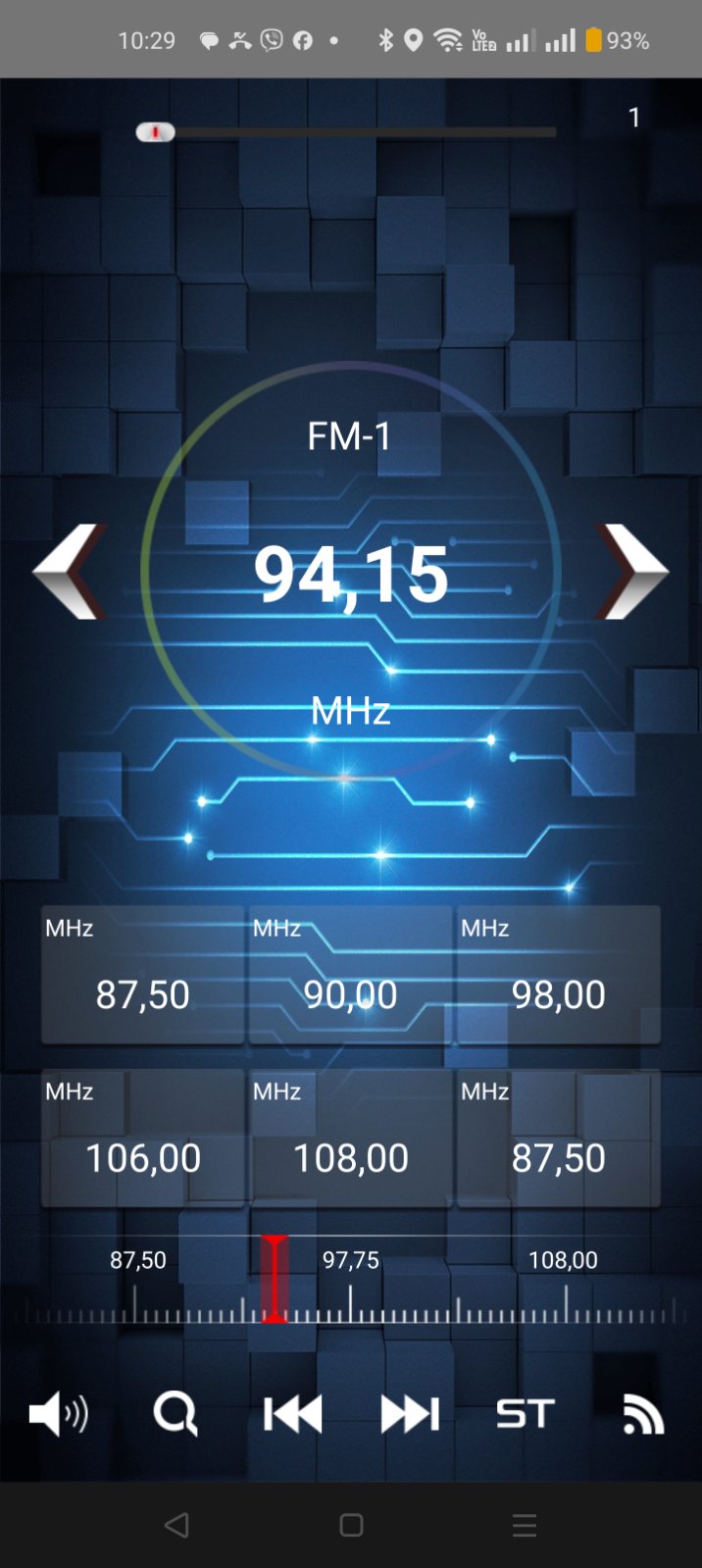Skip to previous station
The height and width of the screenshot is (1568, 702).
(x=292, y=1414)
